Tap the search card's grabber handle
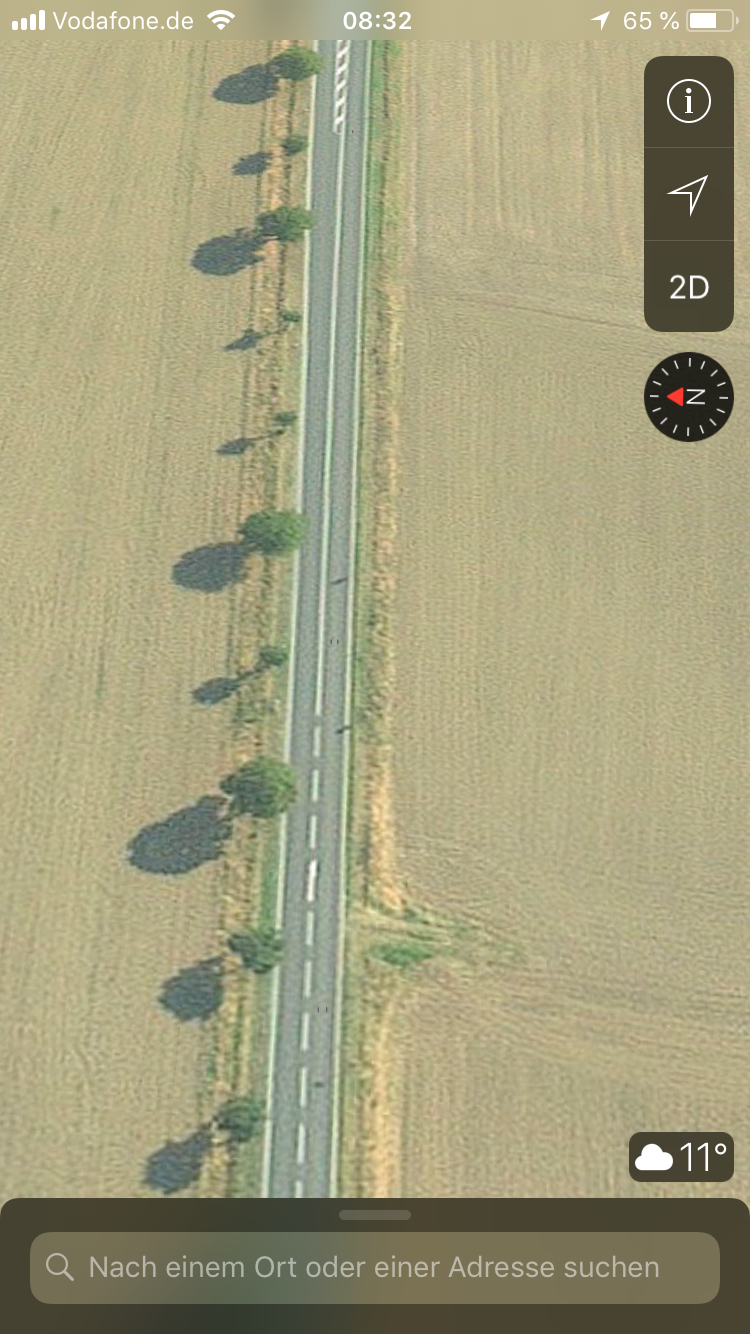 click(x=375, y=1215)
